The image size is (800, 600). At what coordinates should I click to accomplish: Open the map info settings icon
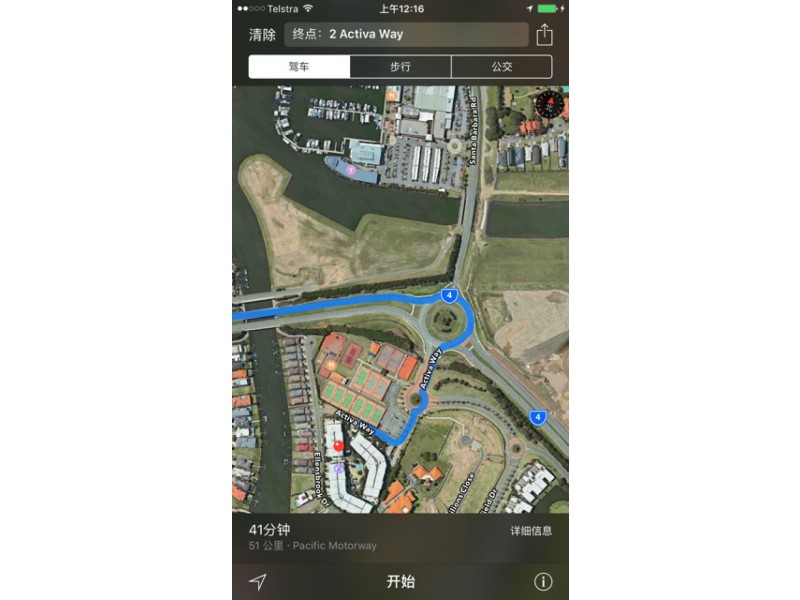click(x=543, y=581)
